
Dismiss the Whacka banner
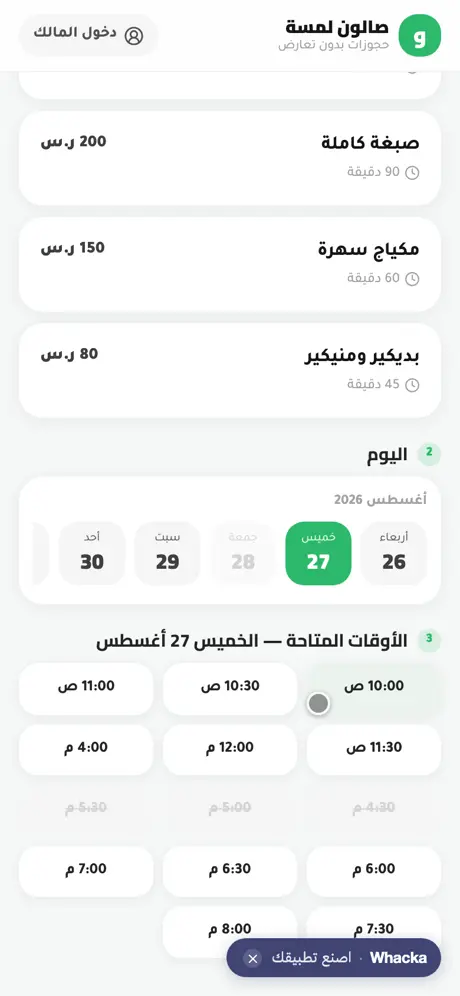(253, 958)
